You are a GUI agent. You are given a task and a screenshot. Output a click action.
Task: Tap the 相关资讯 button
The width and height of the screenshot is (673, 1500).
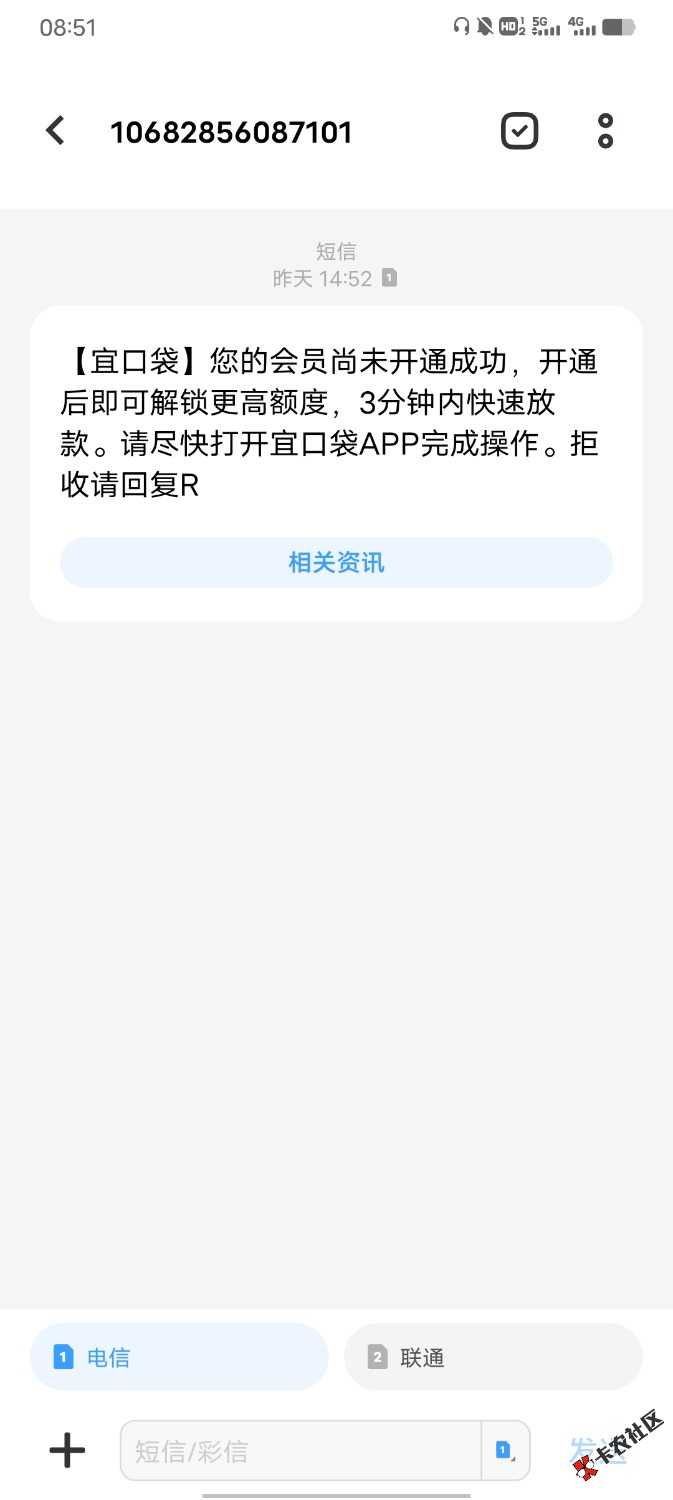click(336, 562)
